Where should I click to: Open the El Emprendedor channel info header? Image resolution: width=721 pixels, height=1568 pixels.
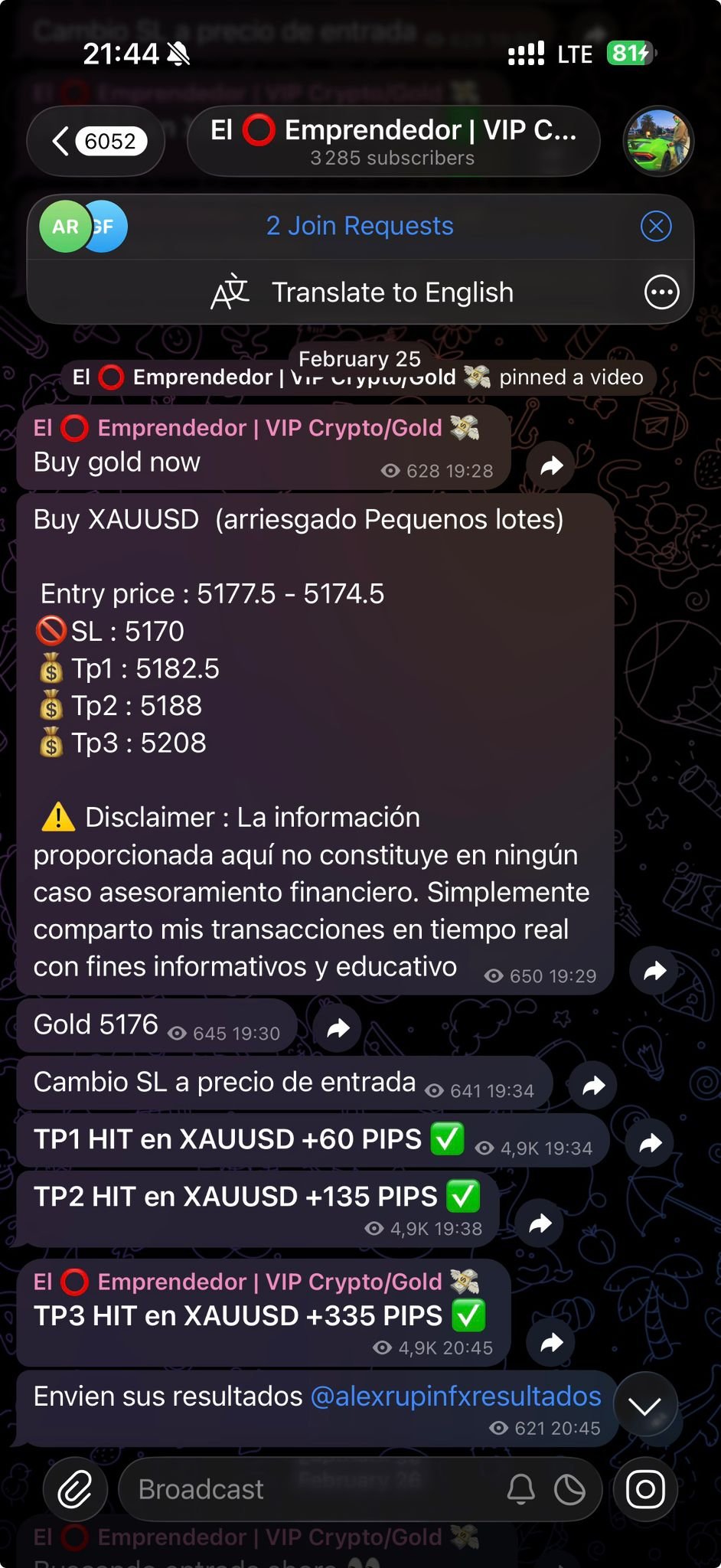393,142
